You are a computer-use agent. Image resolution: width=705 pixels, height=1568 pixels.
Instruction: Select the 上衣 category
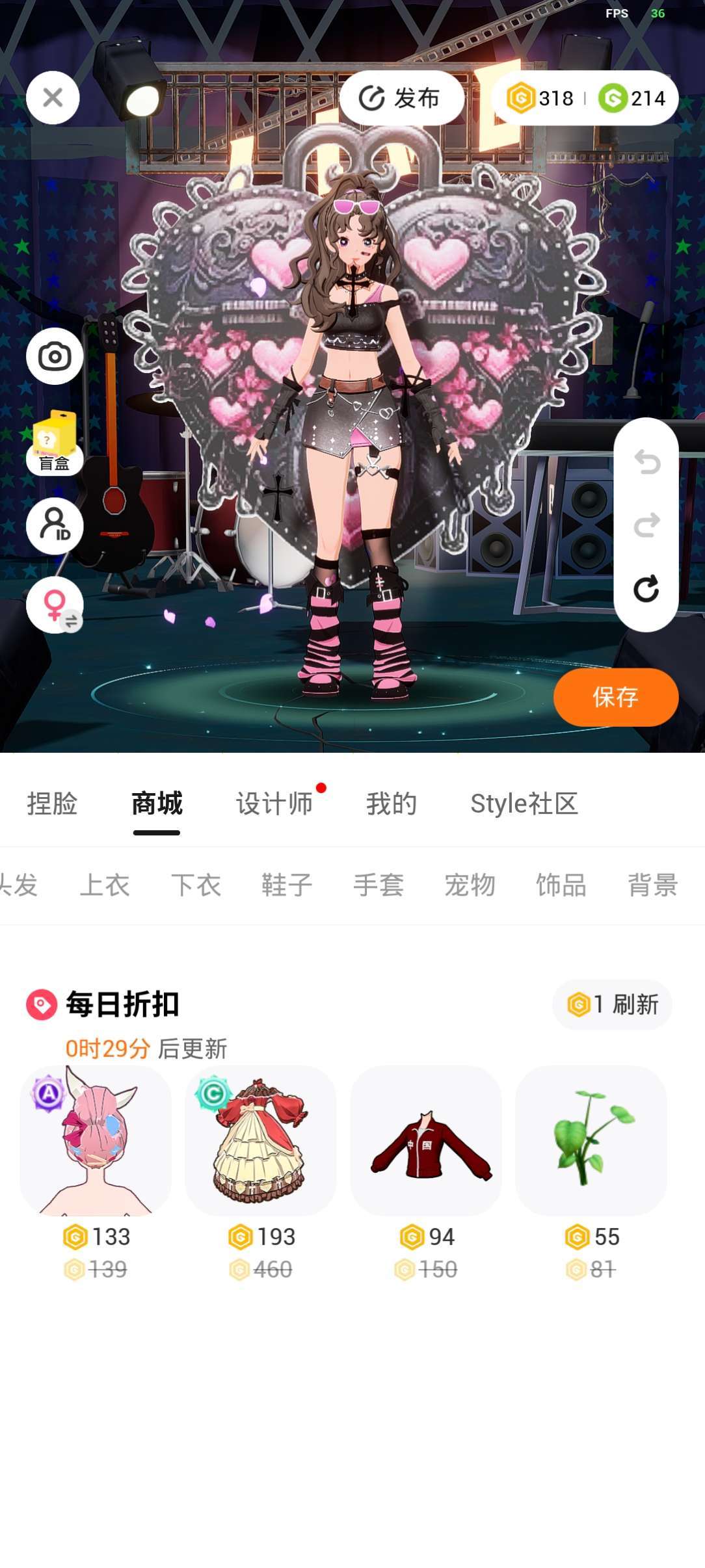click(x=105, y=885)
